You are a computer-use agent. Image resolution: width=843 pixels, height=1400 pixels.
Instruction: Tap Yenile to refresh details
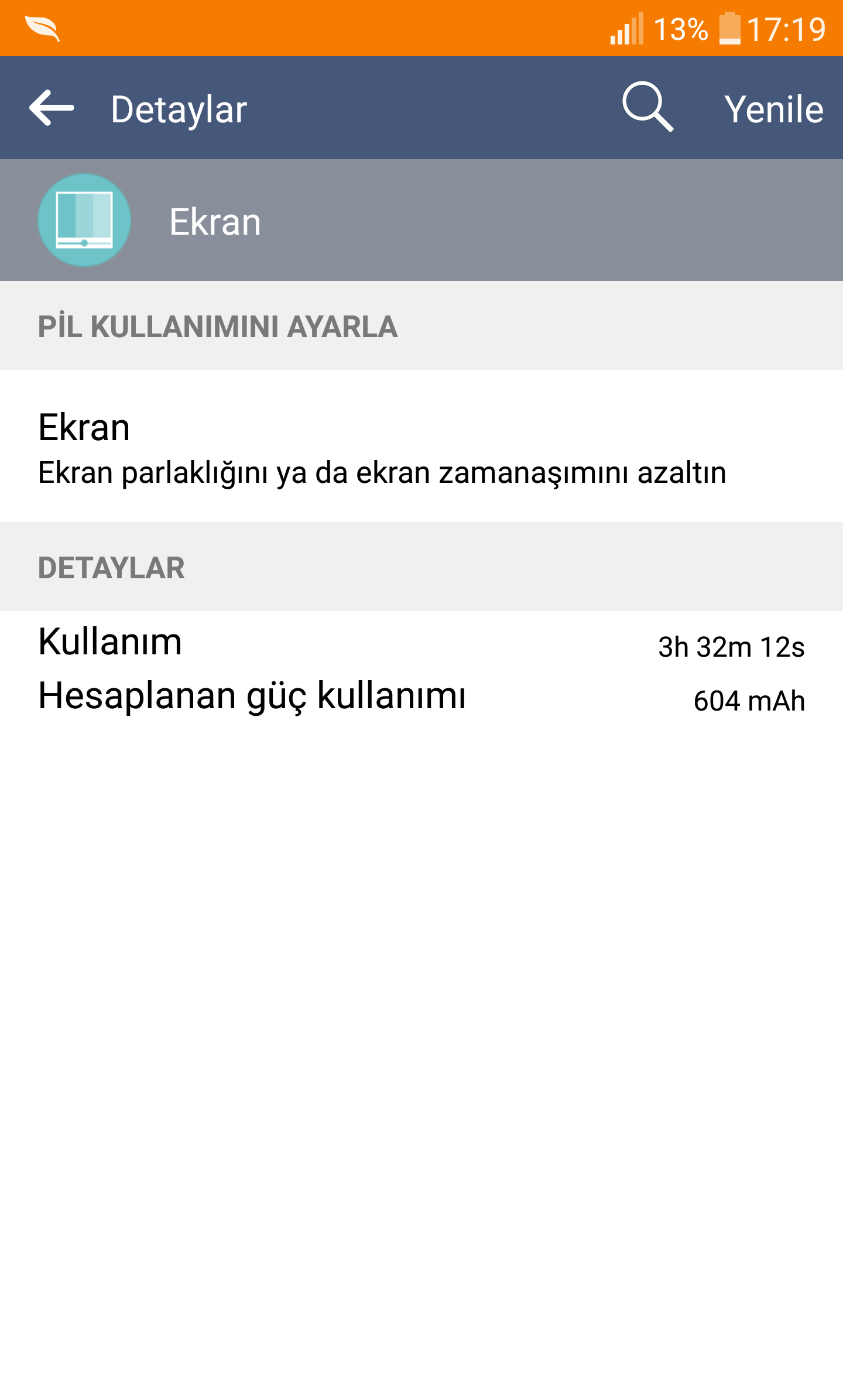773,109
